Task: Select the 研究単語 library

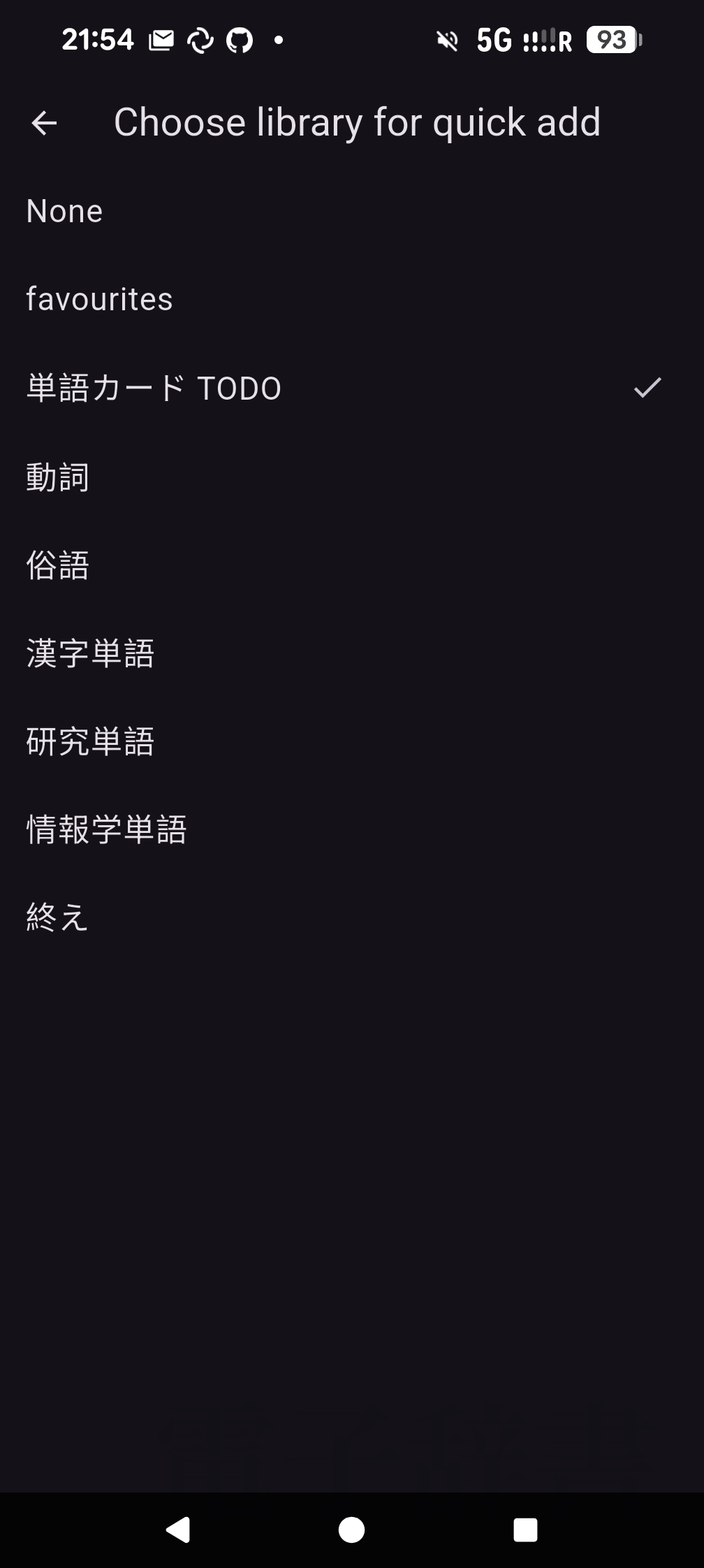Action: coord(89,742)
